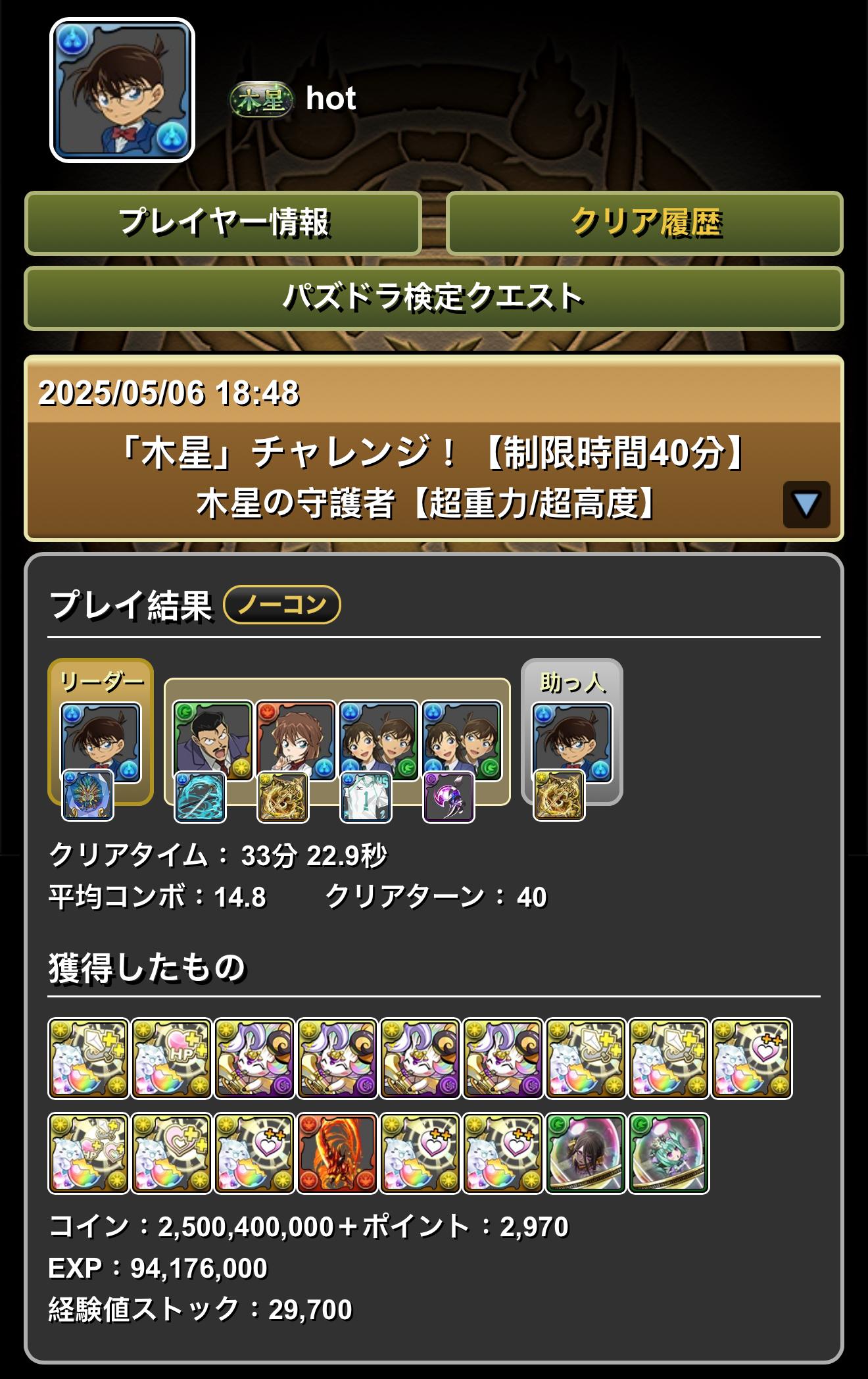Open パズドラ検定クエスト button

tap(434, 297)
